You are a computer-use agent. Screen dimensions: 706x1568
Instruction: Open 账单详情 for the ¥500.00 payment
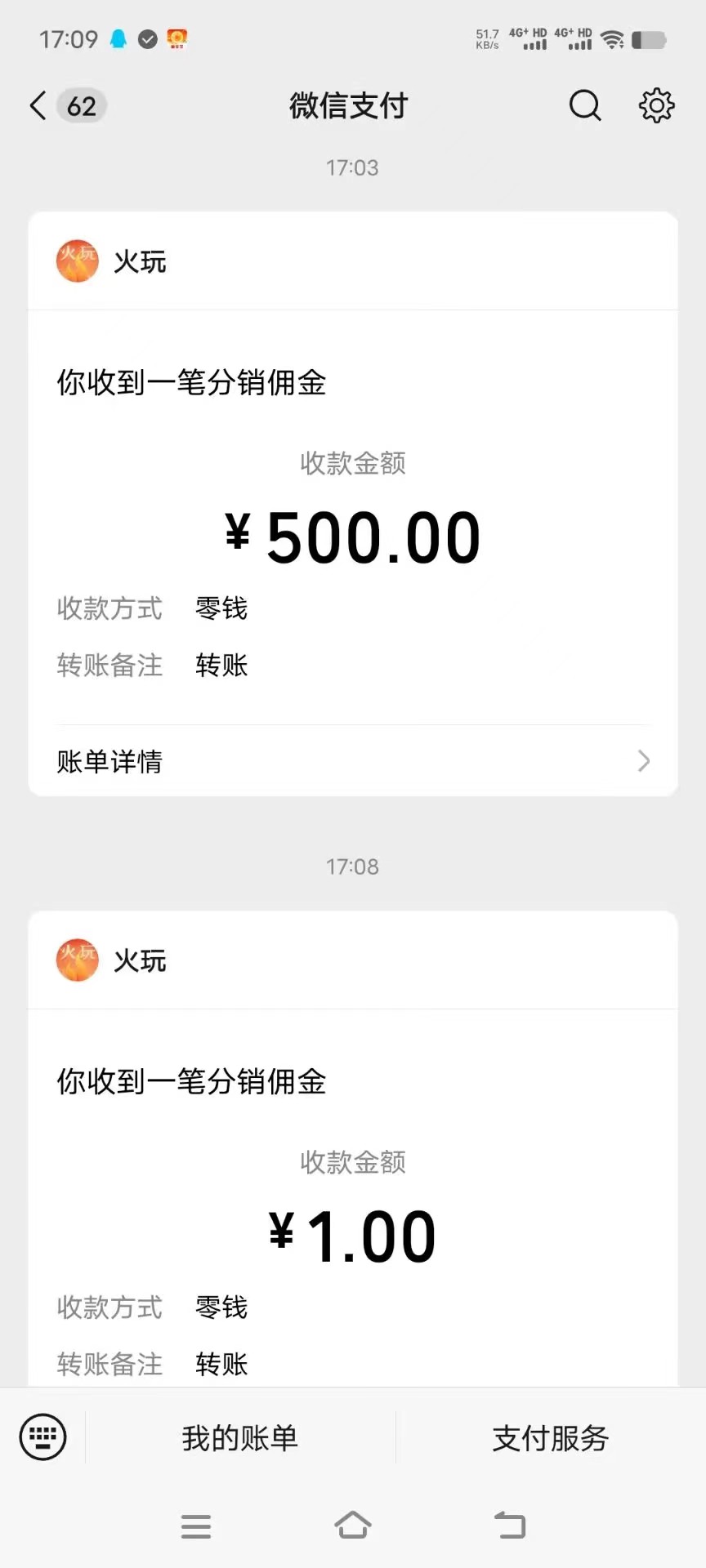pos(353,761)
